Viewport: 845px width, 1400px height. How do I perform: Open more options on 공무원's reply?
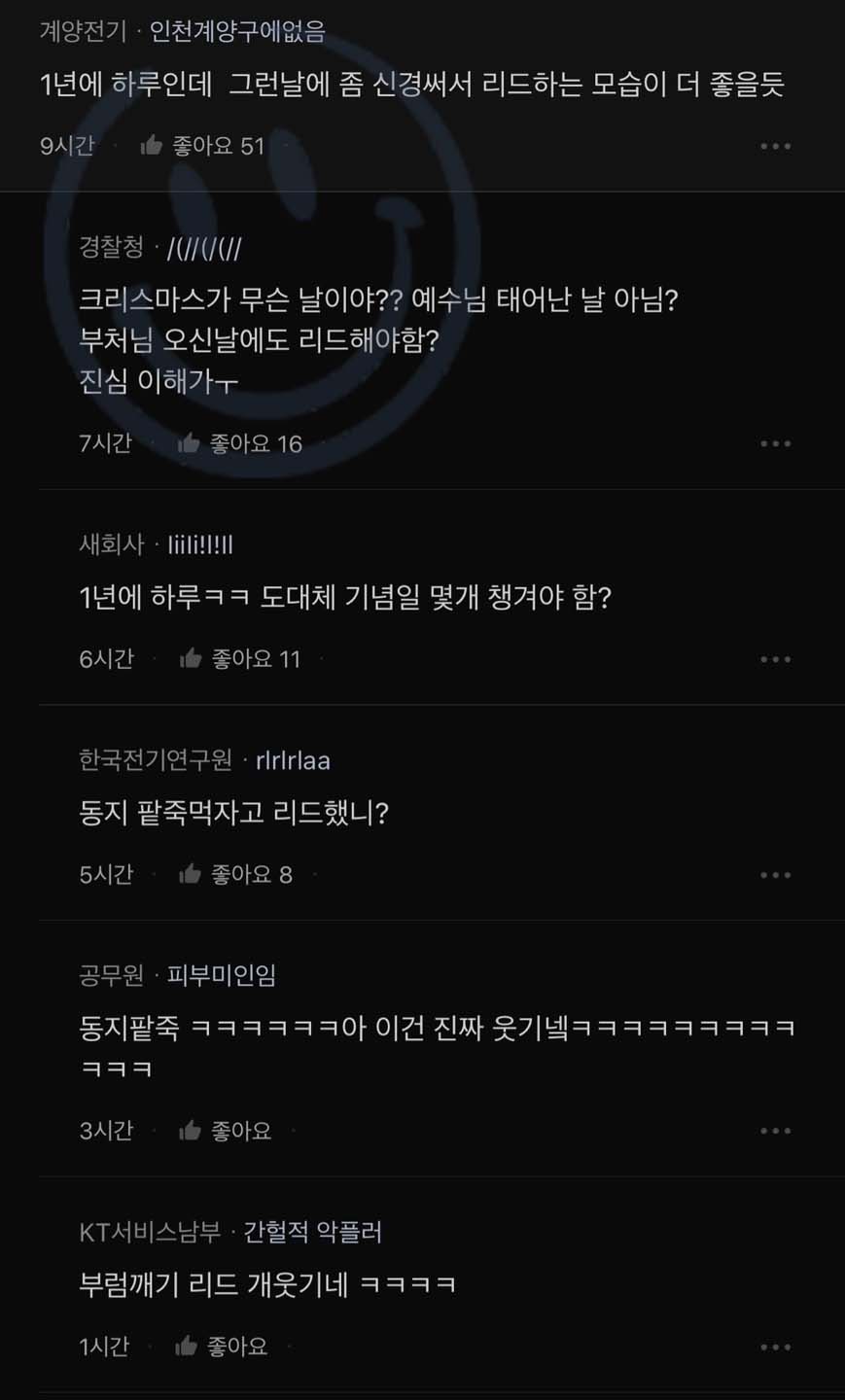coord(775,1132)
